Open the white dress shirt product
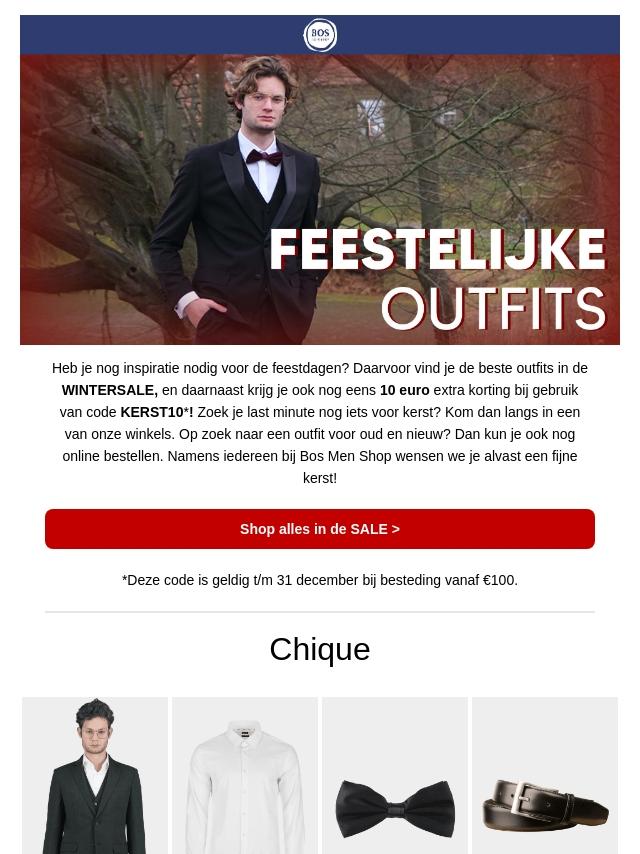This screenshot has height=854, width=640. tap(245, 776)
